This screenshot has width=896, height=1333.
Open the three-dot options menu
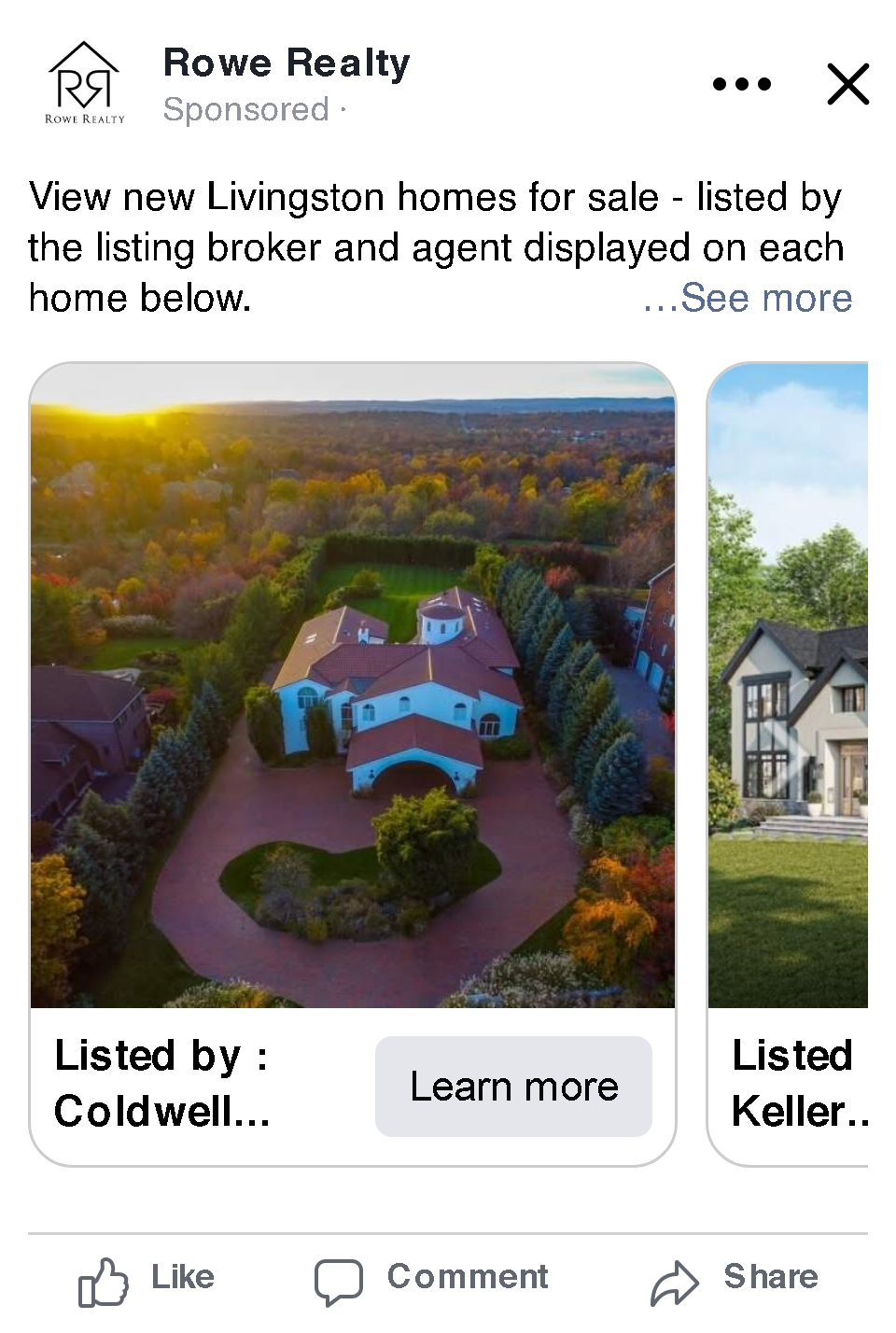coord(741,84)
